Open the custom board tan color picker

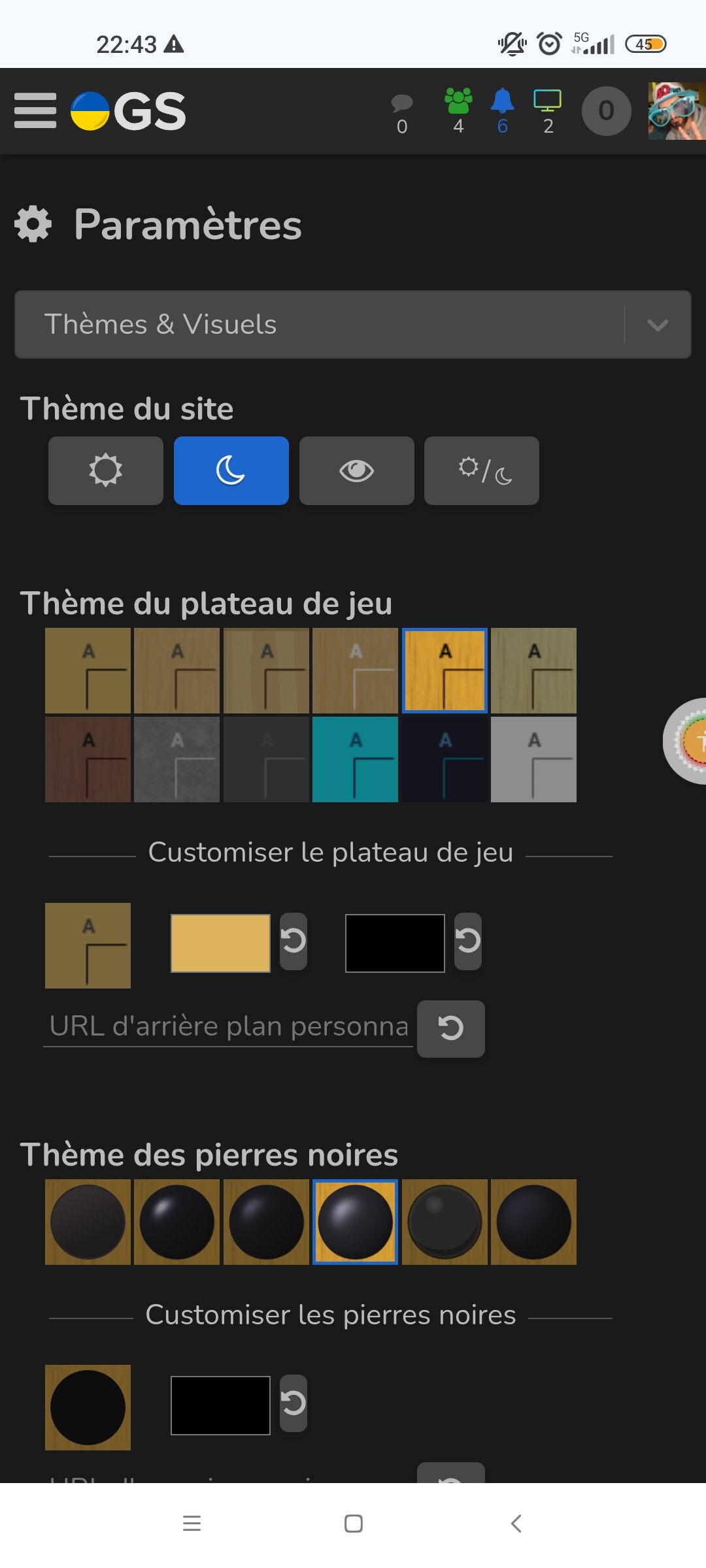point(220,943)
